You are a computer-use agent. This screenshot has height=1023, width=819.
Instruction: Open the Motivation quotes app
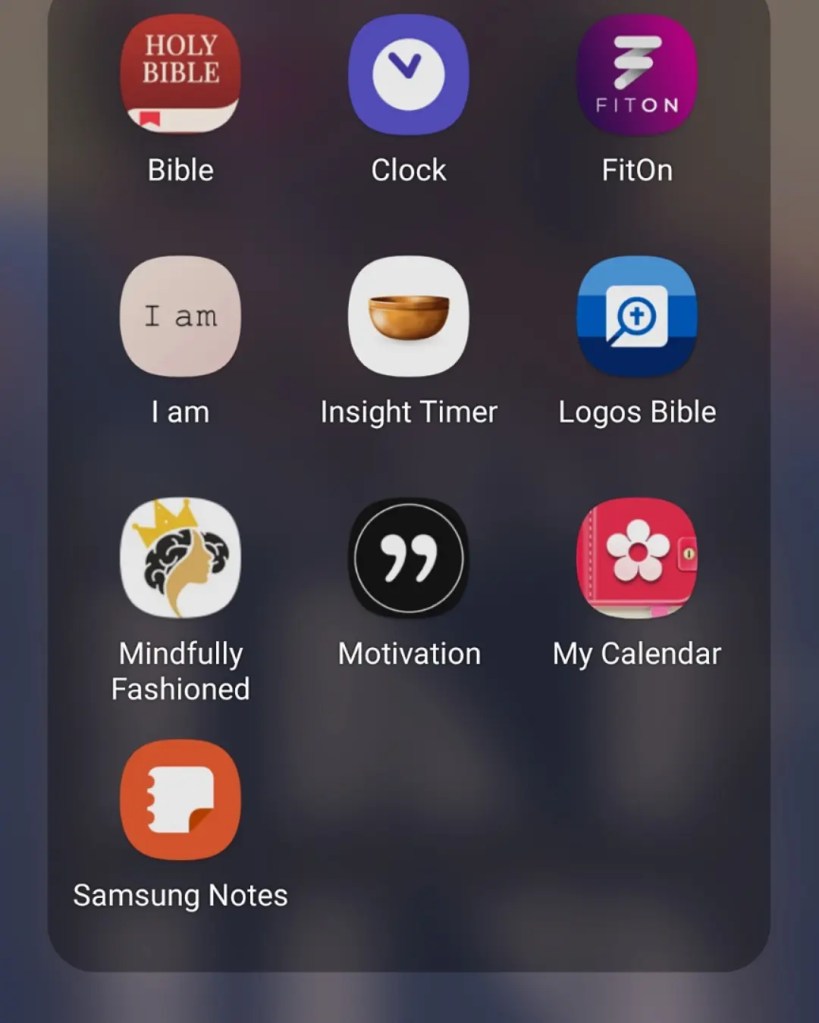(408, 558)
